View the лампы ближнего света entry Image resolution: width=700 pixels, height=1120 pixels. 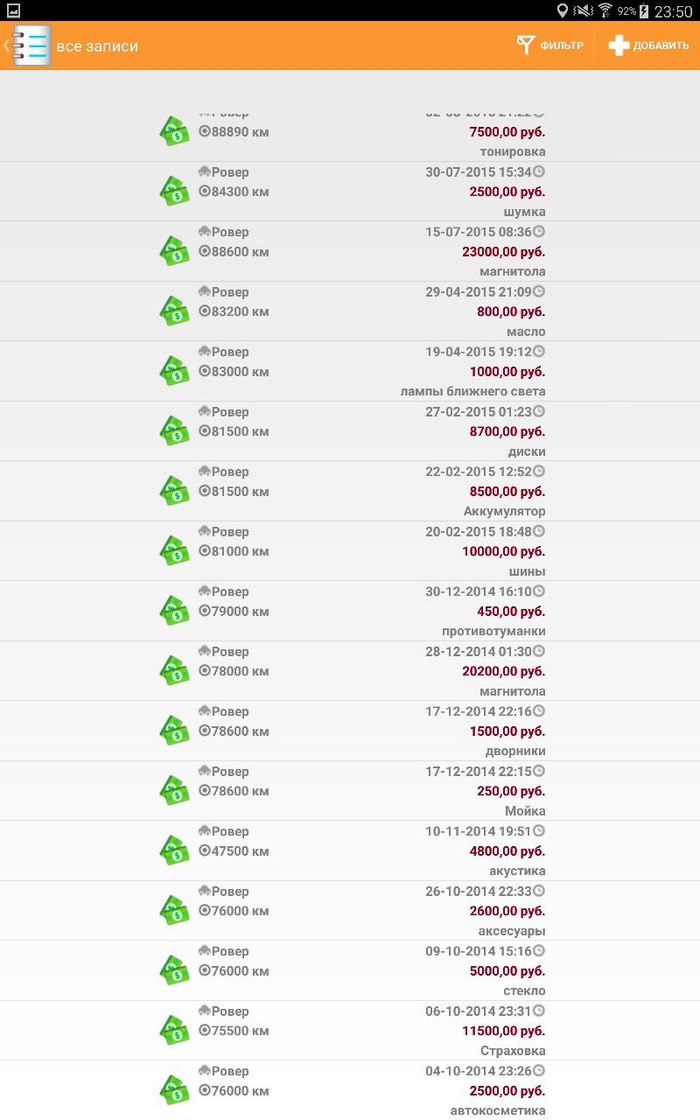coord(350,372)
